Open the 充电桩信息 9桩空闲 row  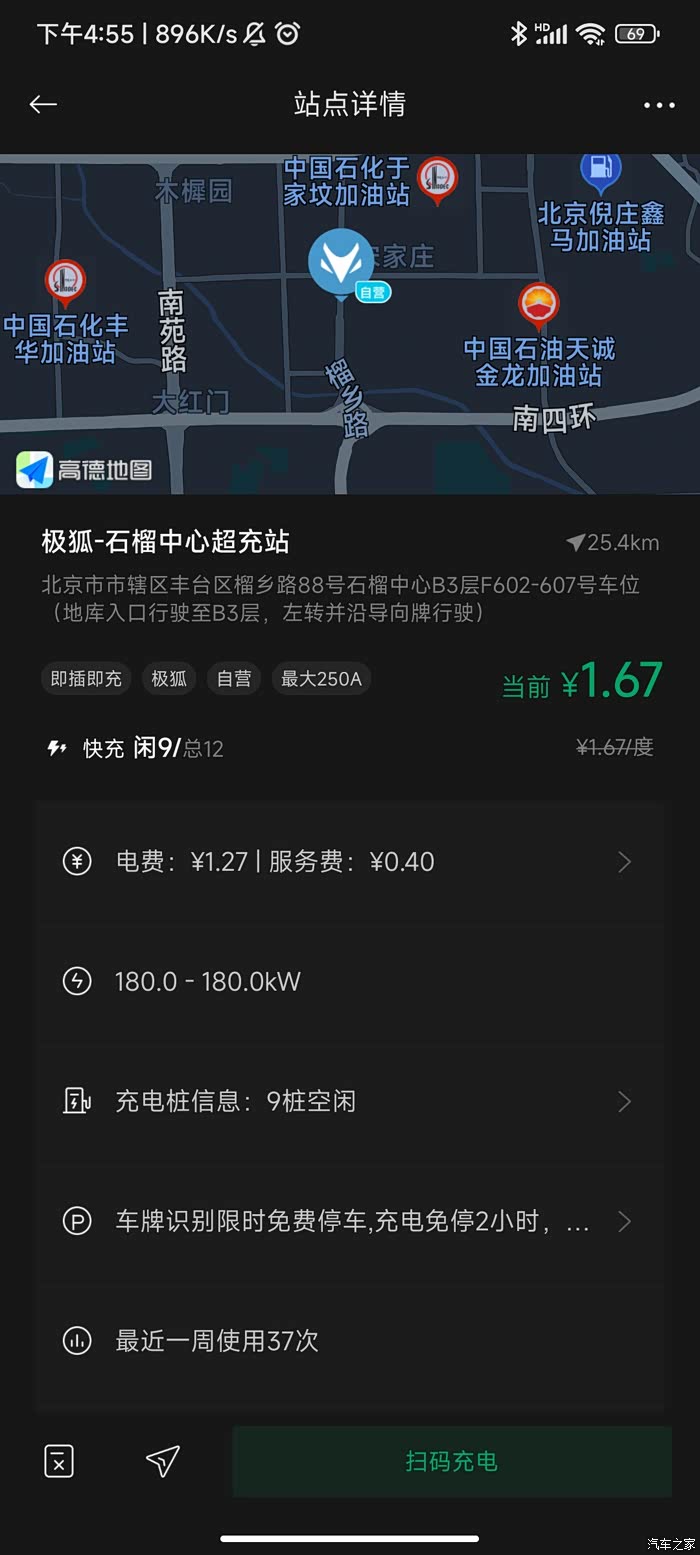point(349,1101)
